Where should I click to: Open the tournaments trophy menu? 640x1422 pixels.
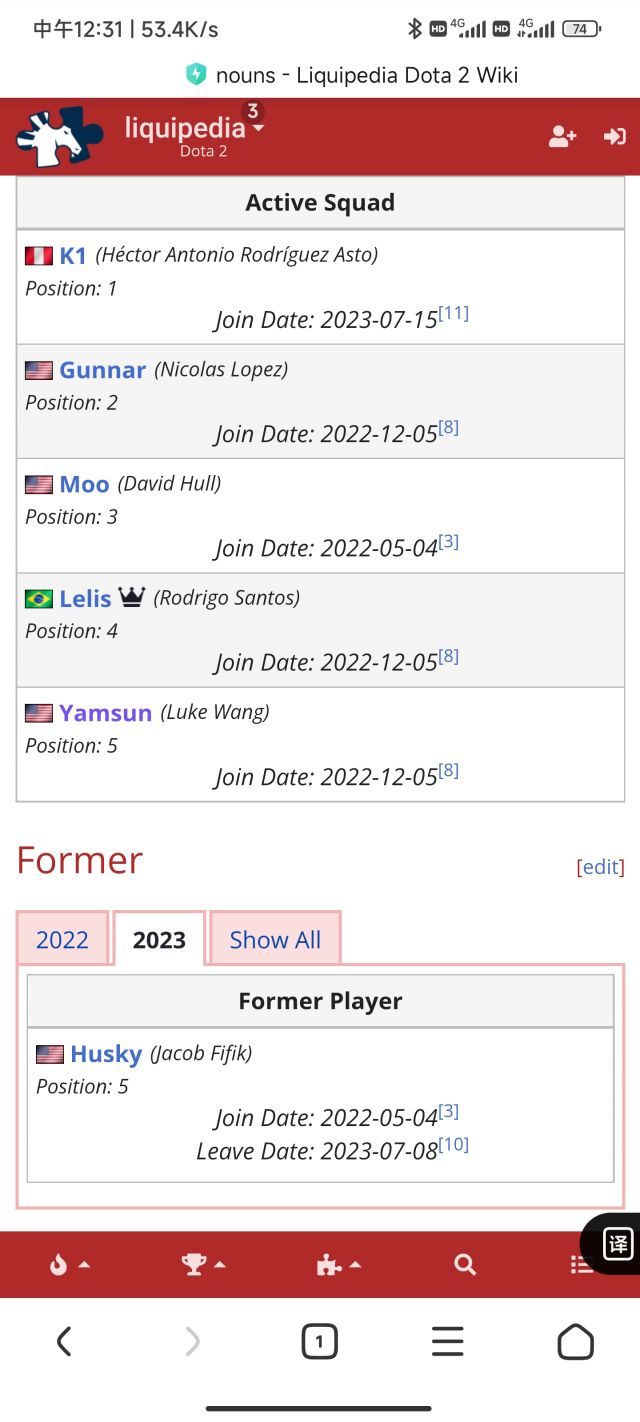pyautogui.click(x=203, y=1265)
